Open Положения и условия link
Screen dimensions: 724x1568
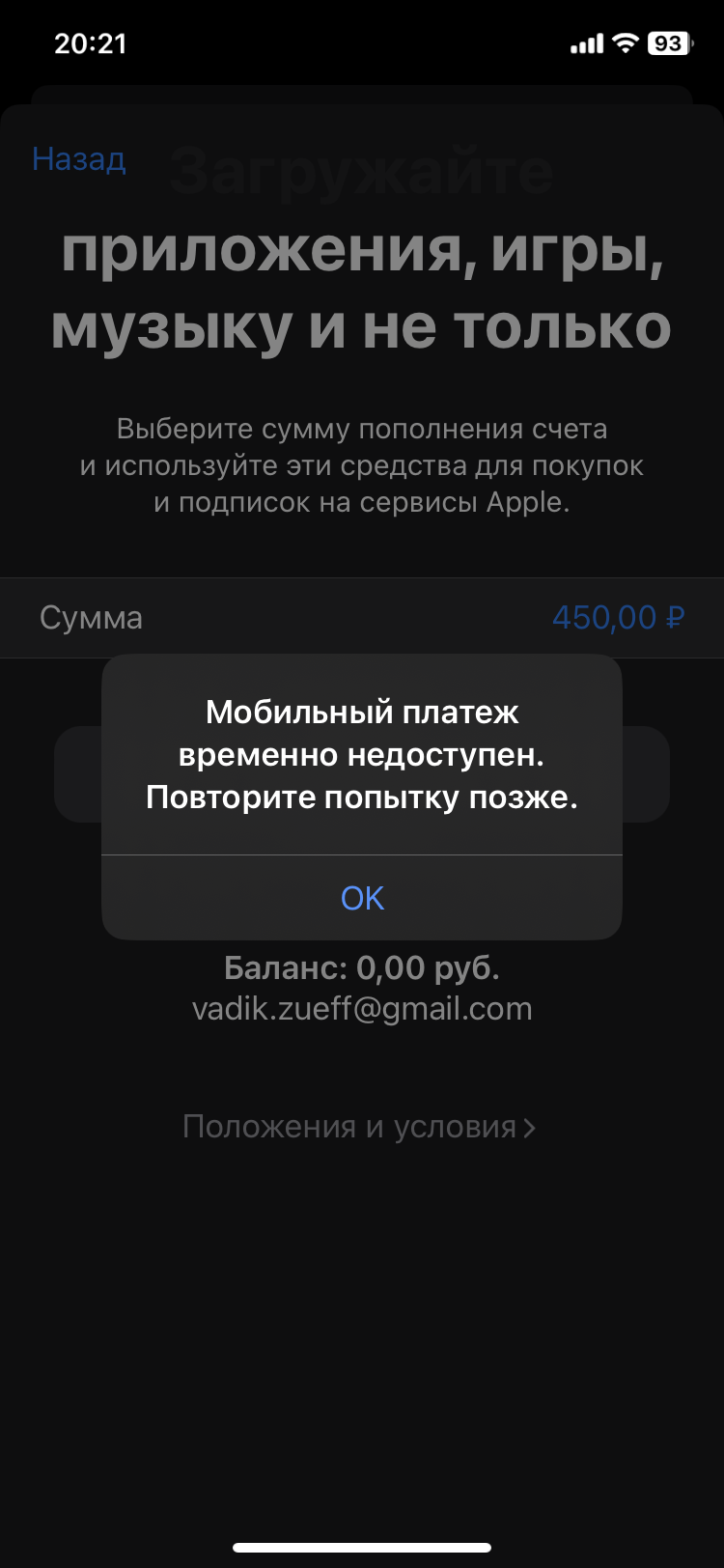[x=359, y=1127]
